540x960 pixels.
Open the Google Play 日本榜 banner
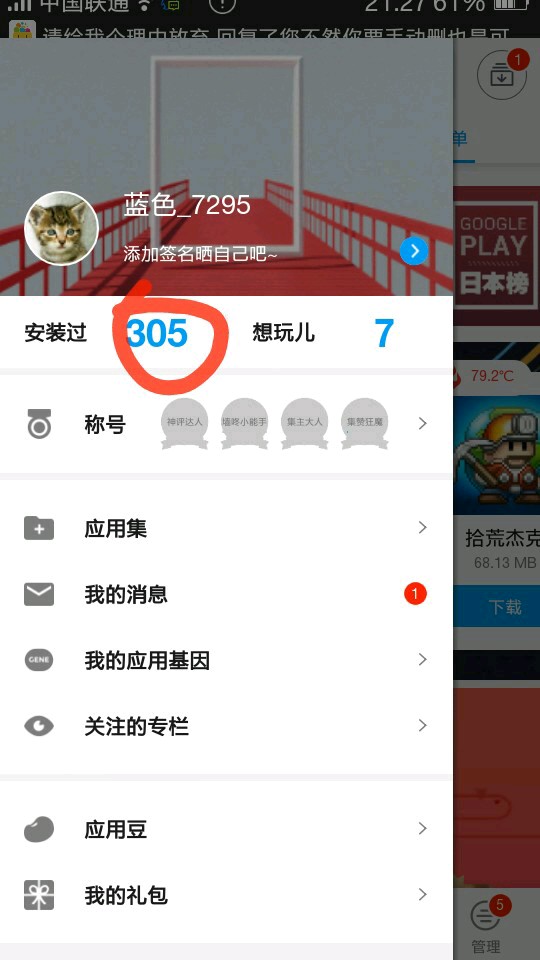pyautogui.click(x=497, y=254)
